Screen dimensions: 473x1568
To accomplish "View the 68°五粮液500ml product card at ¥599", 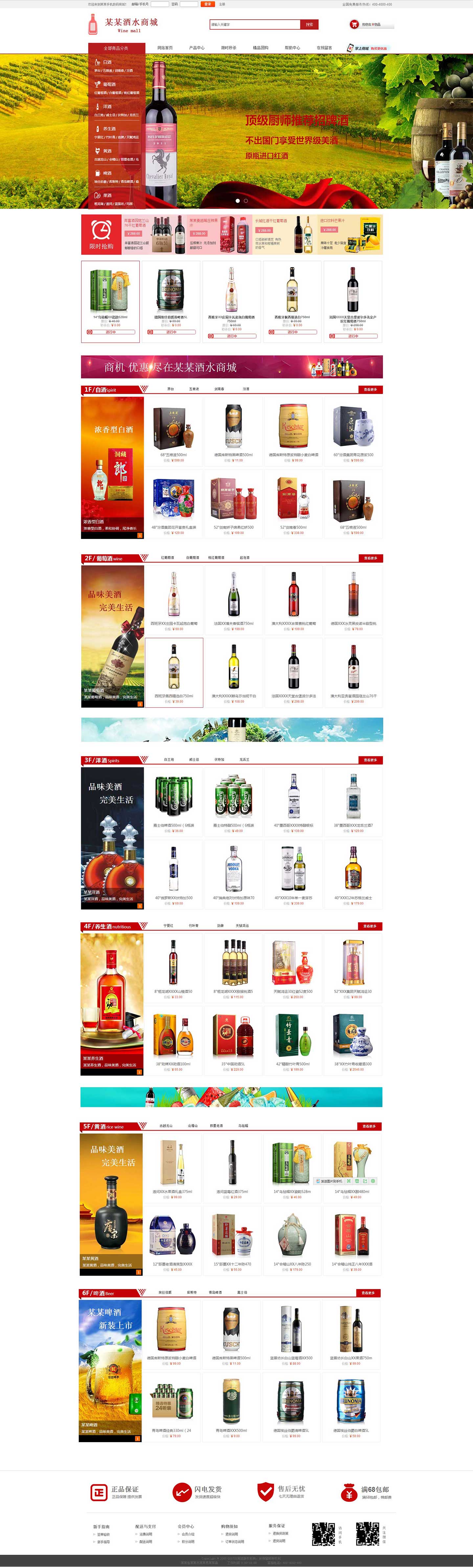I will click(173, 432).
